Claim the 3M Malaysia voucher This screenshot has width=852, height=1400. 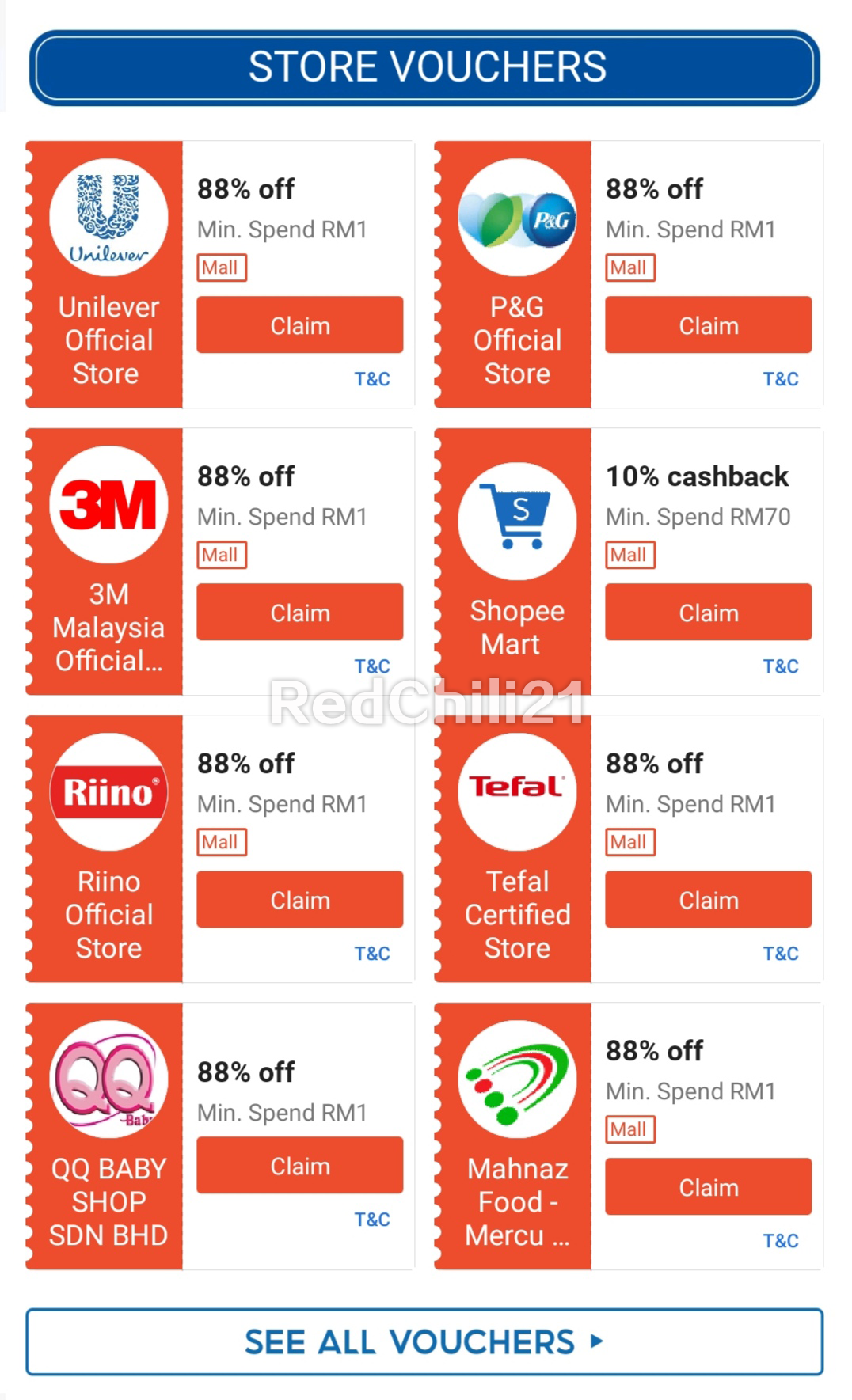tap(299, 613)
